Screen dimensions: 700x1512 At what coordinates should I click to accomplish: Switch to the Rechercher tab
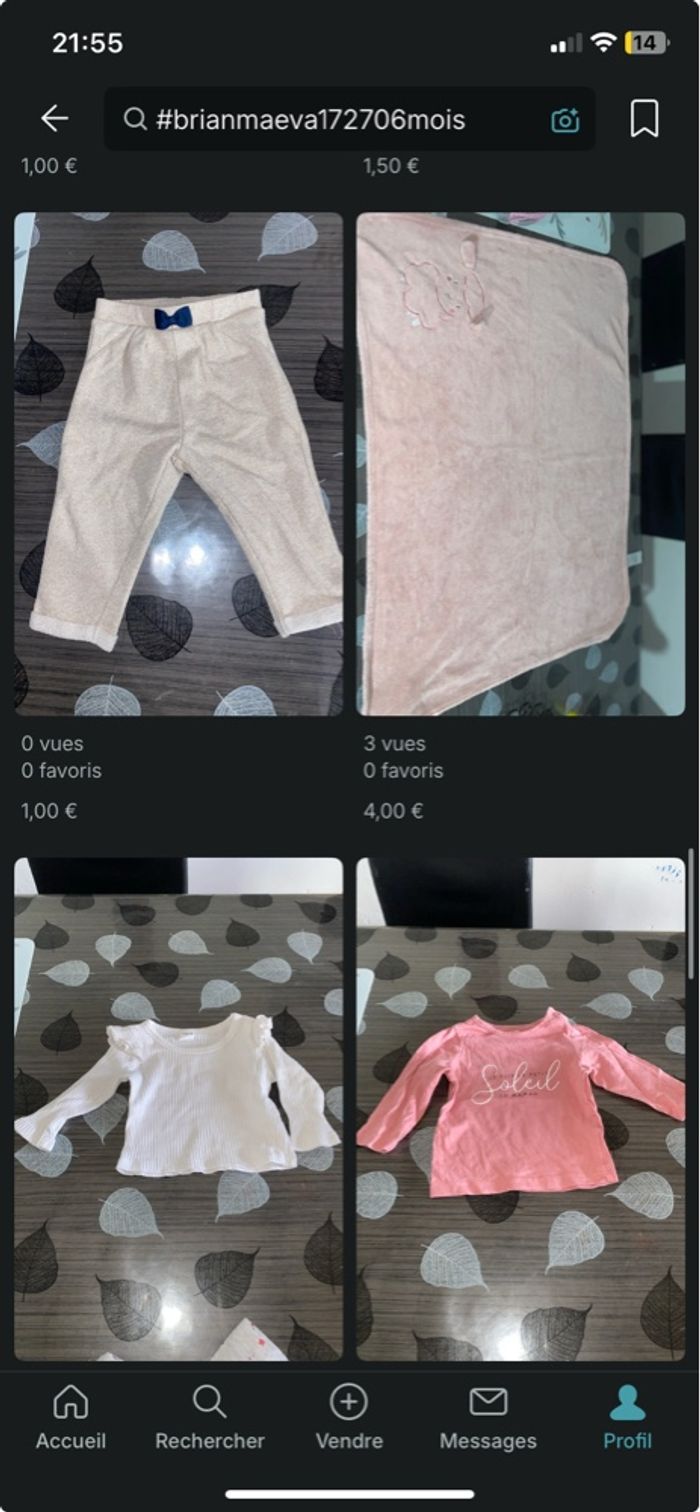point(210,1418)
